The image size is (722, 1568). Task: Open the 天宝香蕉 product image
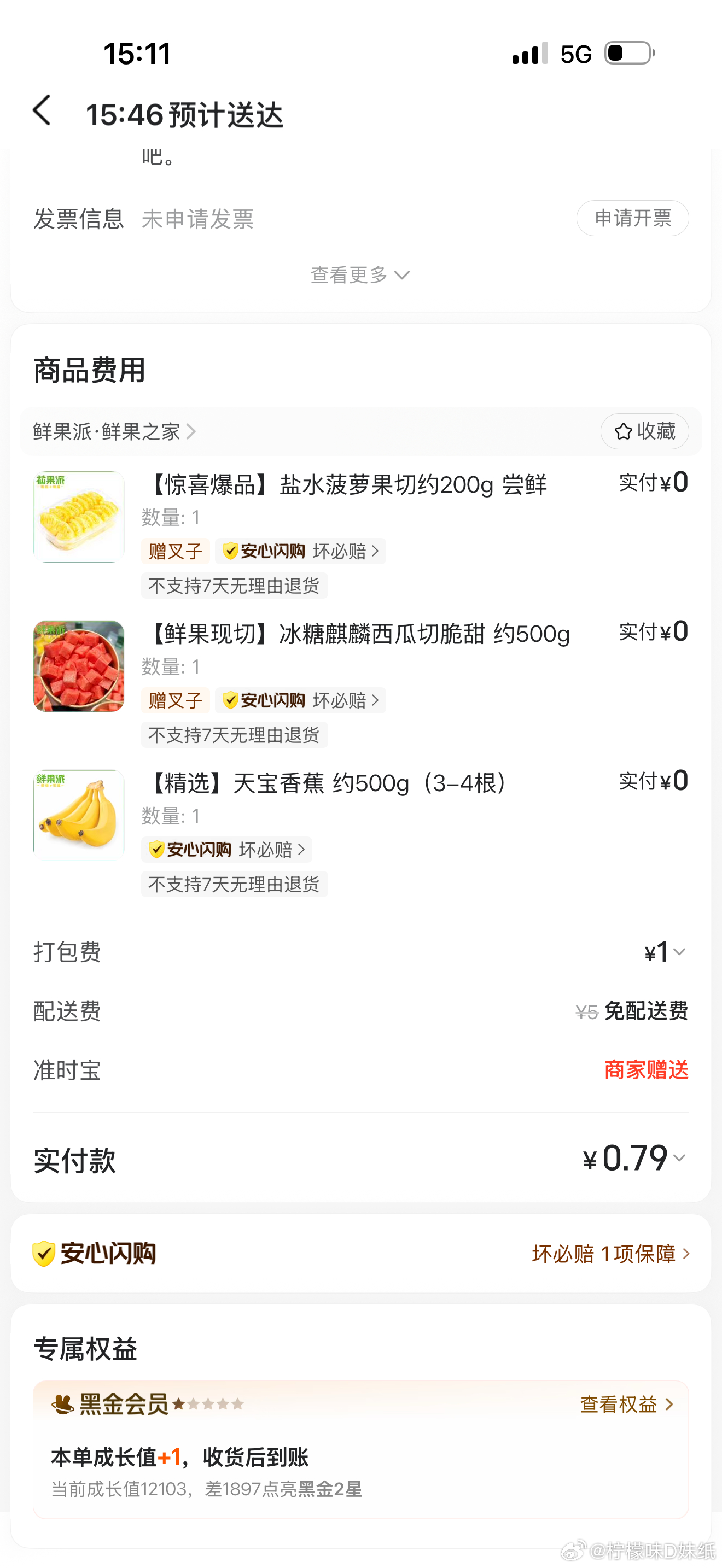click(x=79, y=815)
